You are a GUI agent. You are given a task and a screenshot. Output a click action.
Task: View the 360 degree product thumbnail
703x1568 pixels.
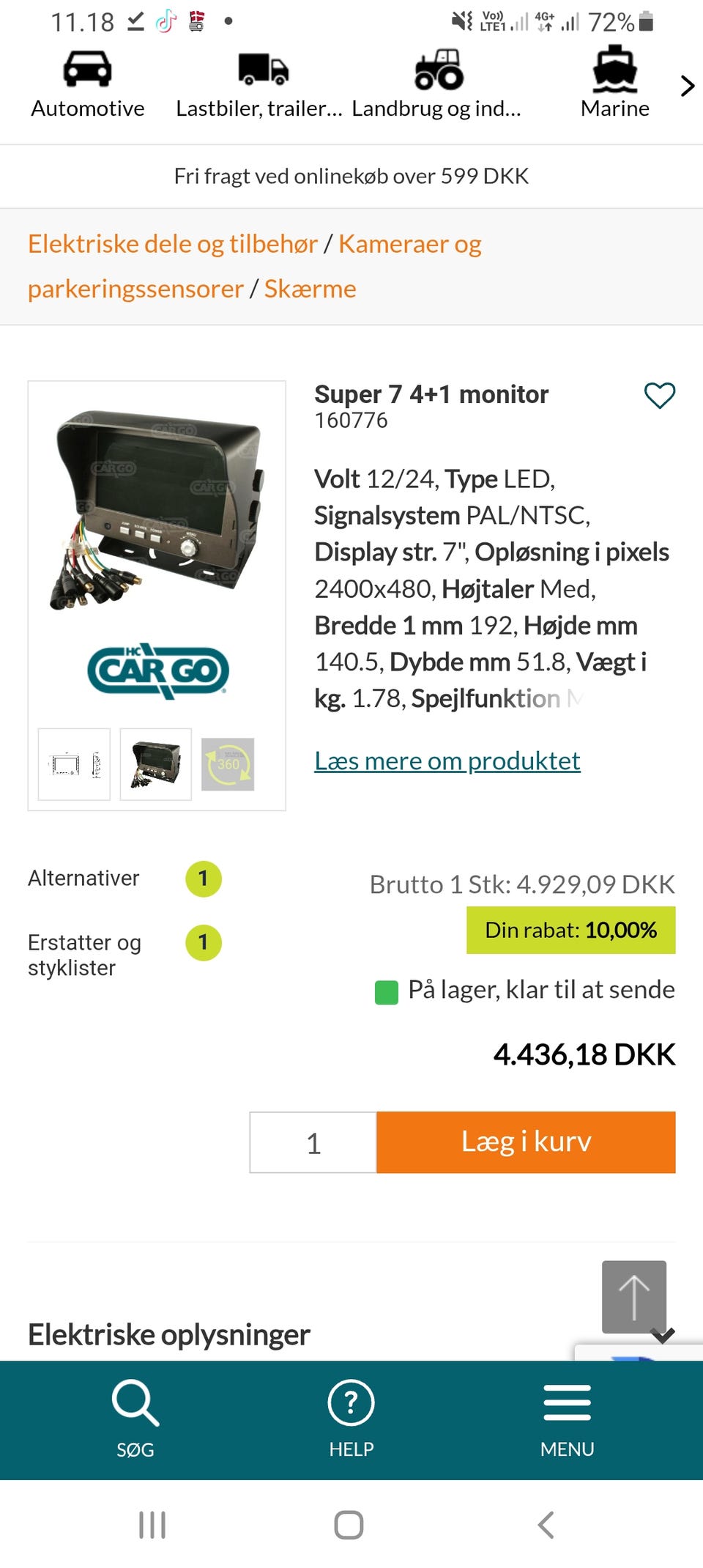(227, 765)
